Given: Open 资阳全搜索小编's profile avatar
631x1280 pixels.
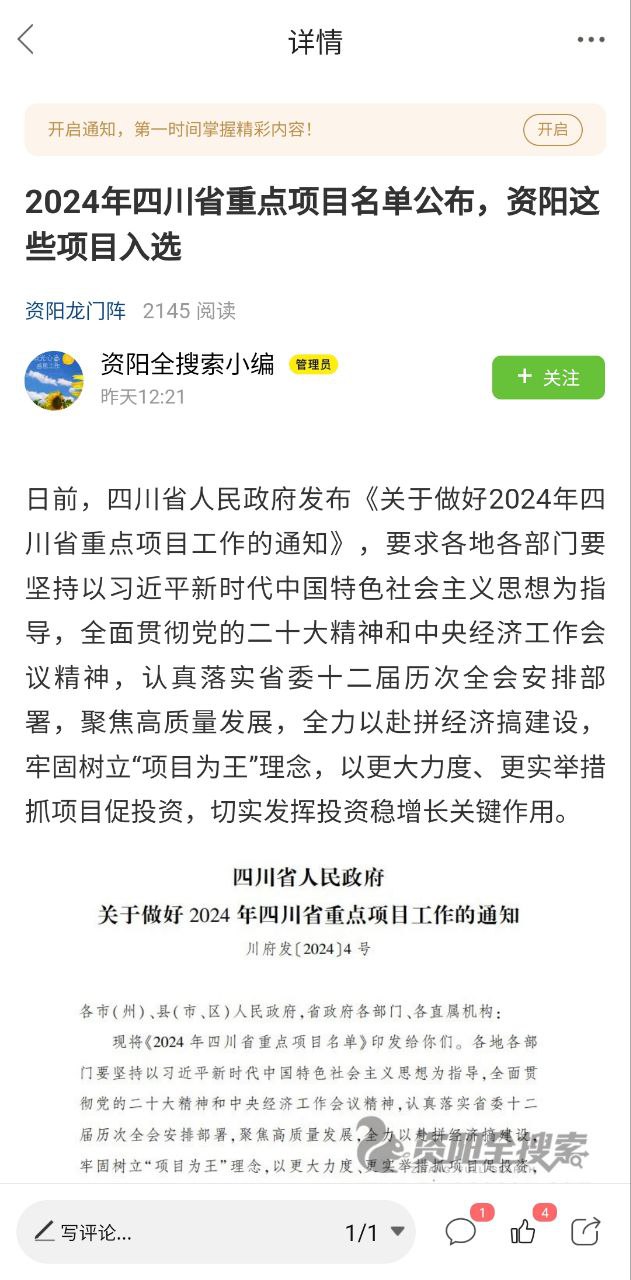Looking at the screenshot, I should [x=54, y=380].
